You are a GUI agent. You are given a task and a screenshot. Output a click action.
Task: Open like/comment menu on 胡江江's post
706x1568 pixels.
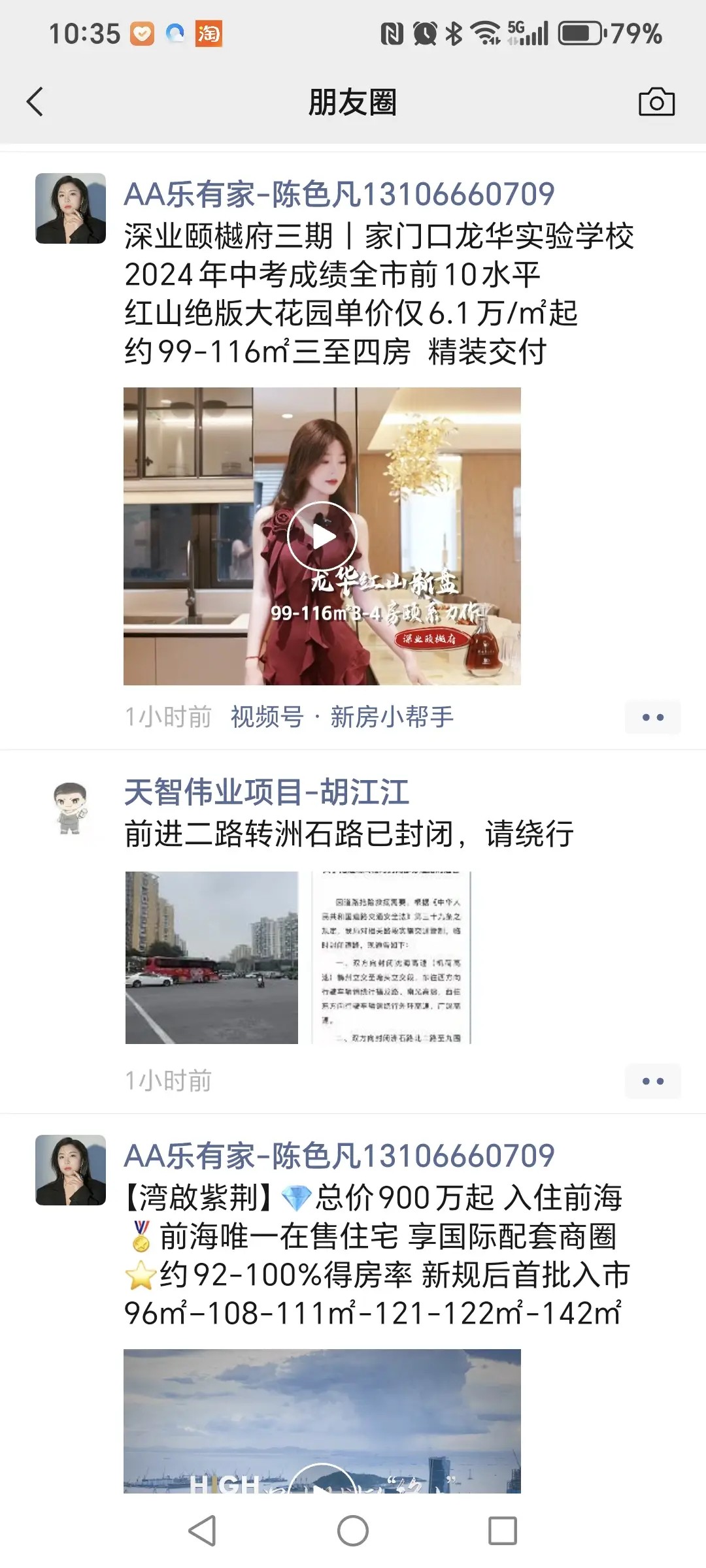tap(652, 1081)
